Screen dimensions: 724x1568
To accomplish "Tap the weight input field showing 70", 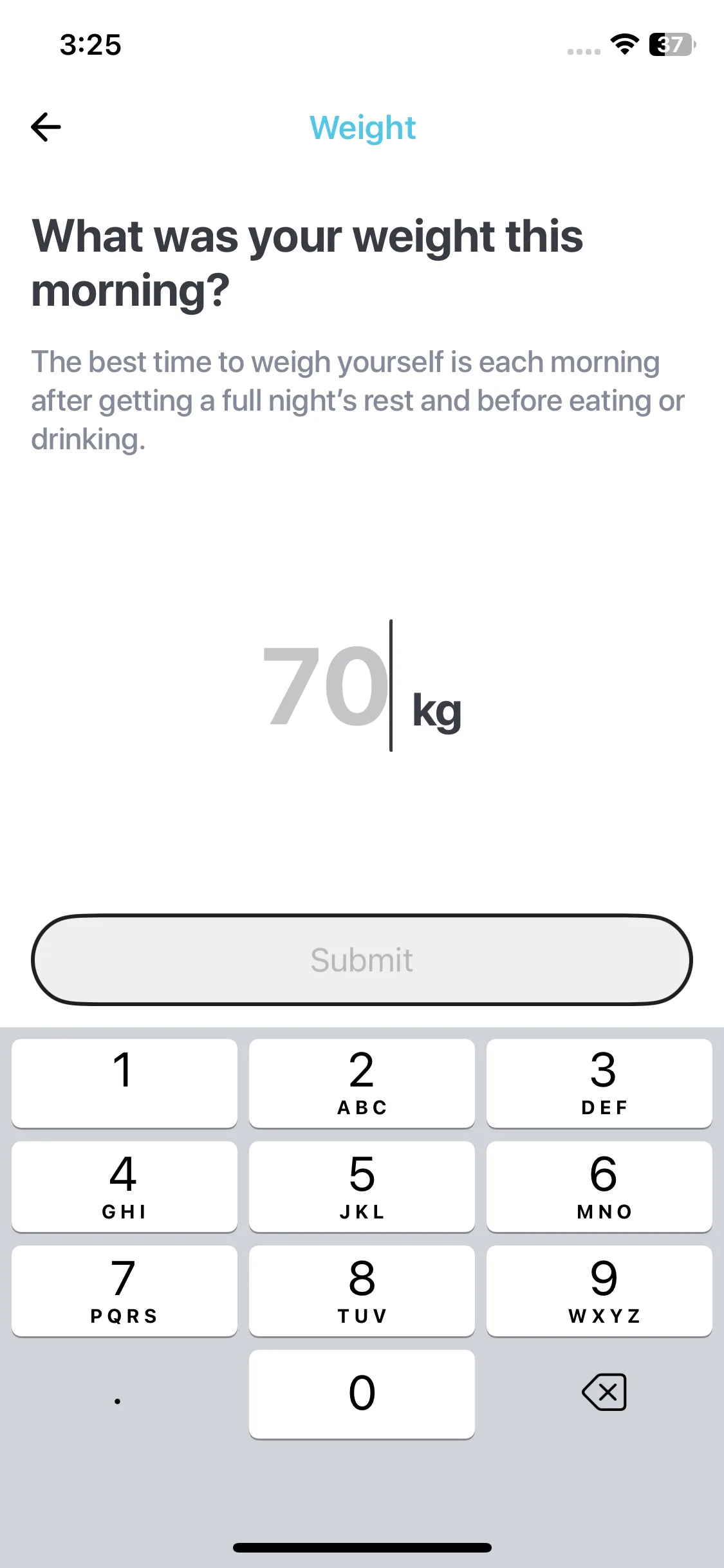I will pyautogui.click(x=327, y=686).
